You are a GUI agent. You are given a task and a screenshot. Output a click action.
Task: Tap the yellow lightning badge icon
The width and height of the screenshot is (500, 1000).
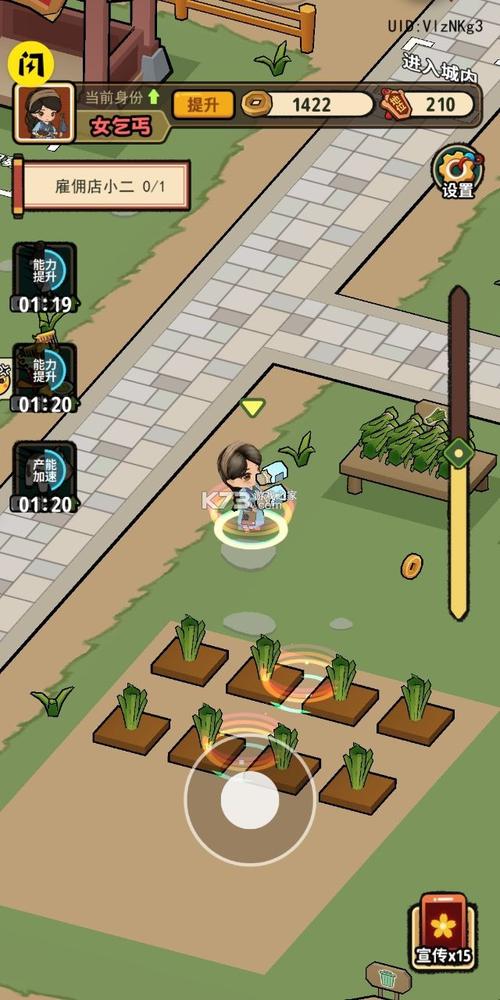pos(31,63)
